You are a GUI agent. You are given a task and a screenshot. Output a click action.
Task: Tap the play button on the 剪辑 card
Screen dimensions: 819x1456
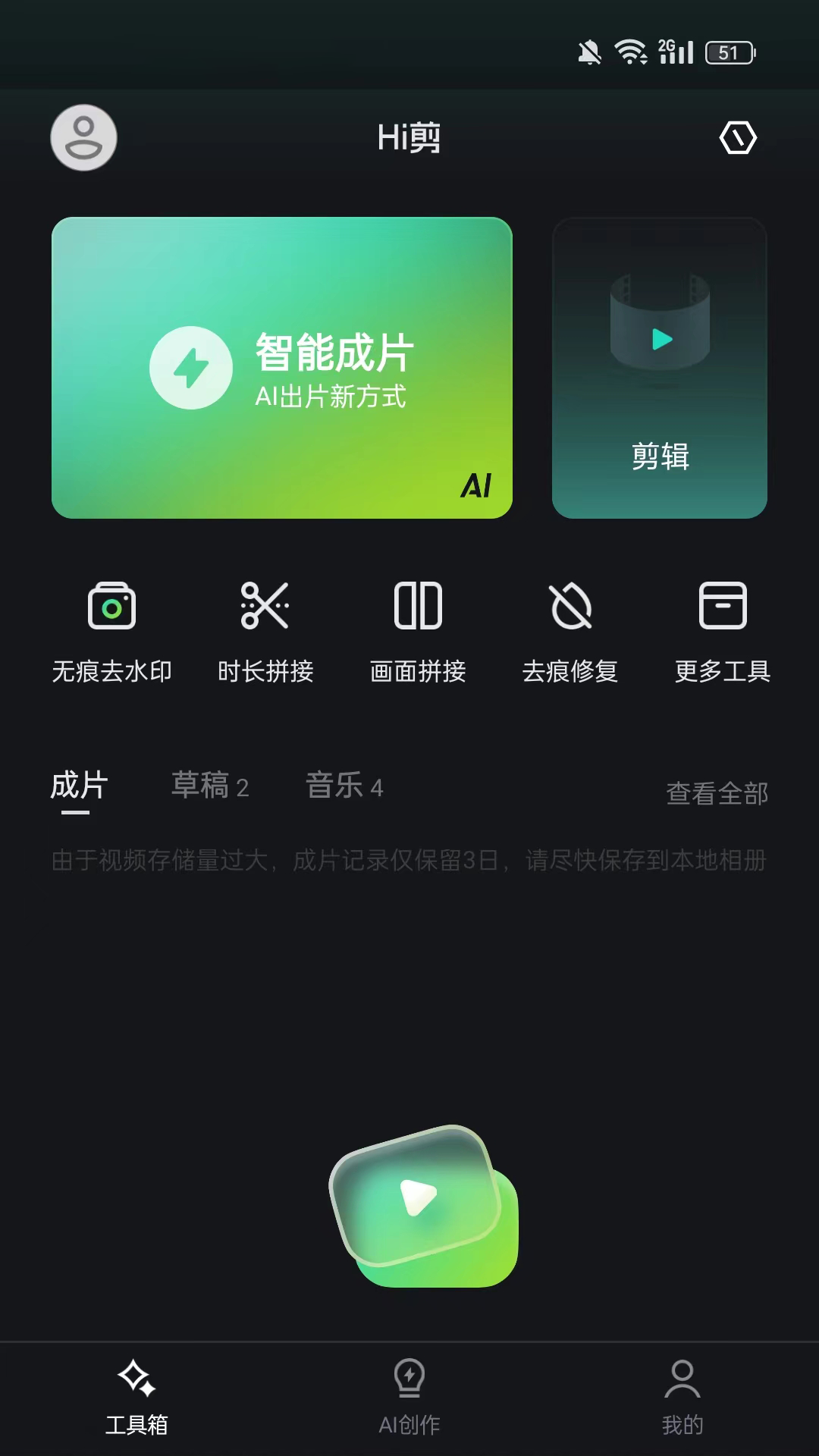[x=659, y=337]
